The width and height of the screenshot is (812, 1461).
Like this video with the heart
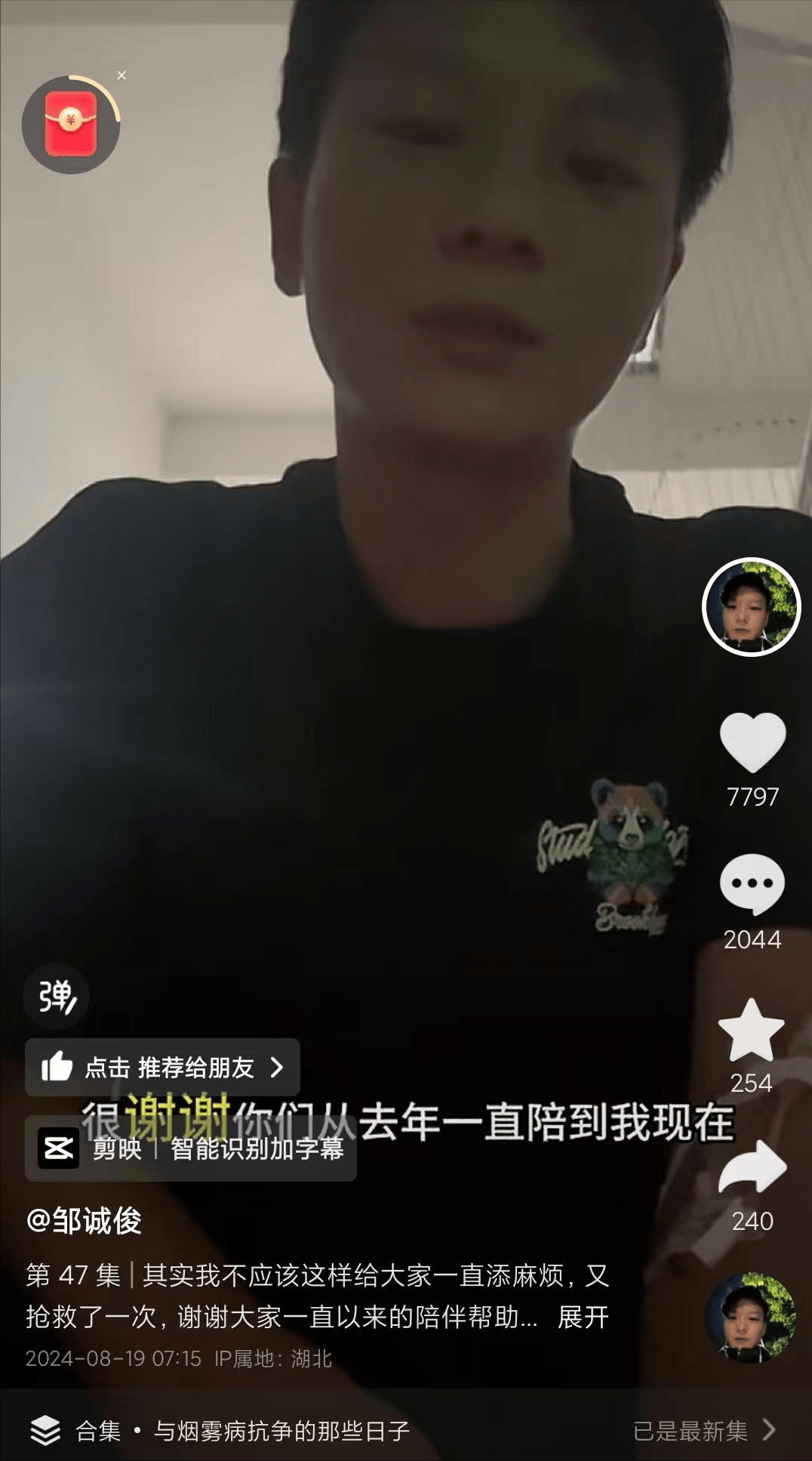[752, 742]
